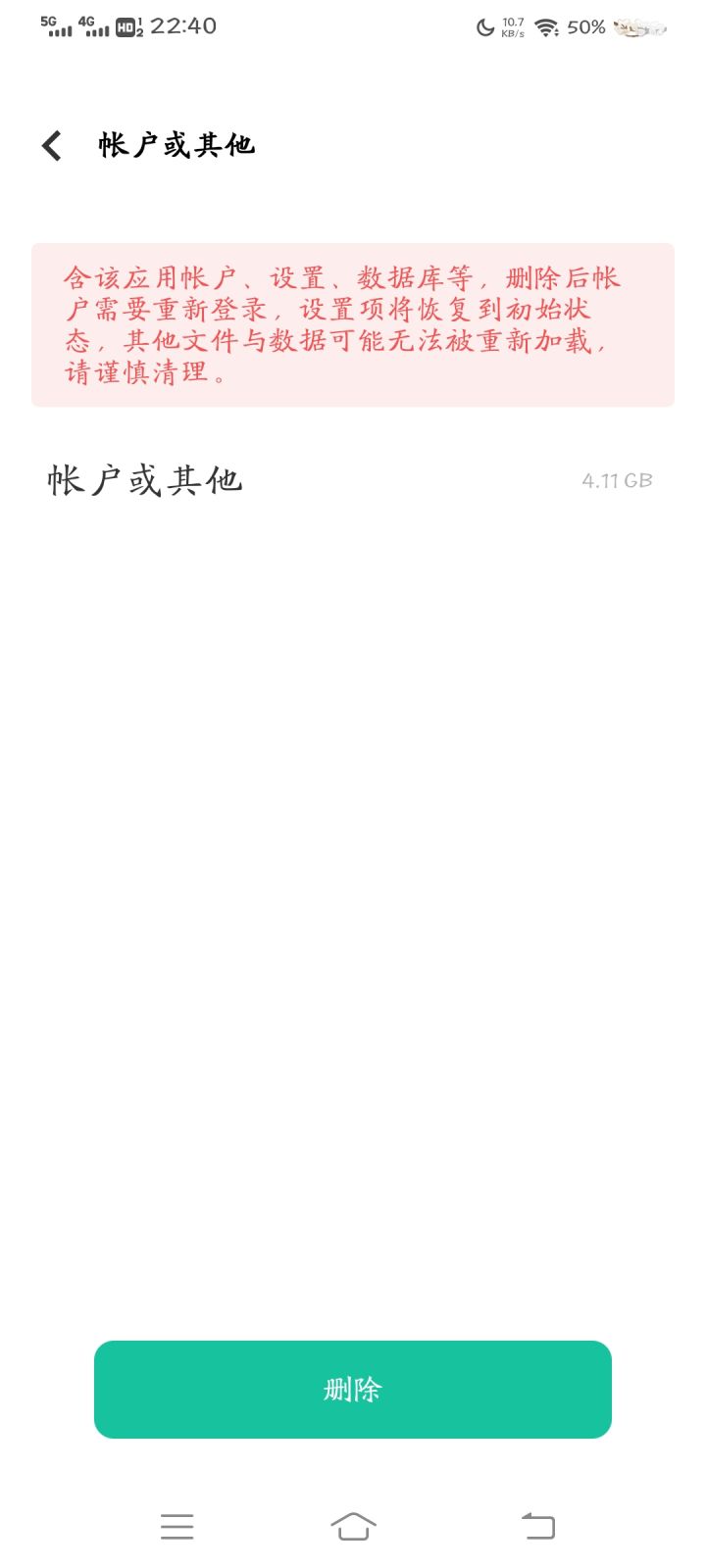Tap the home navigation icon
The height and width of the screenshot is (1568, 706).
pos(355,1526)
